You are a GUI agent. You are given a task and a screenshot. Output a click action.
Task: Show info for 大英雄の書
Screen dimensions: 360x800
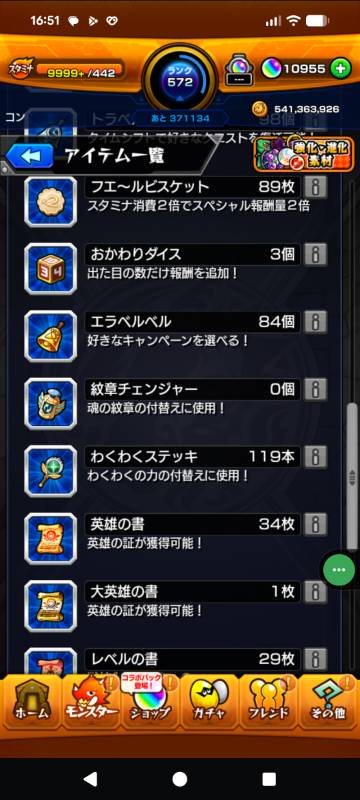click(316, 591)
